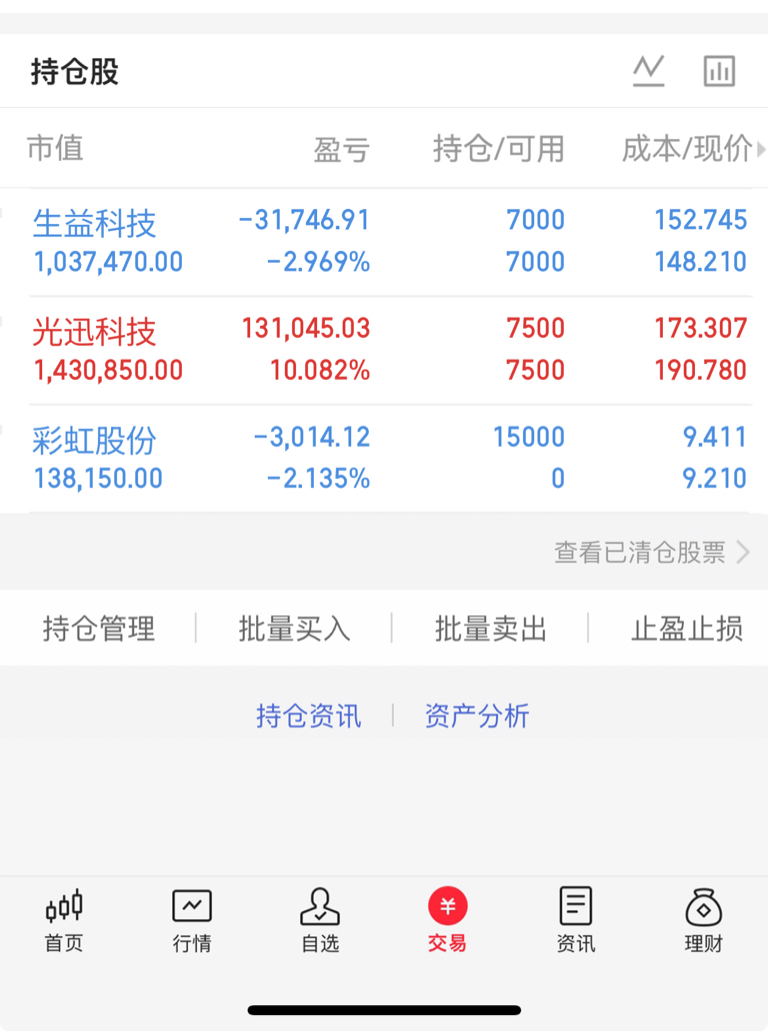Open the 彩虹股份 holding row
Viewport: 768px width, 1032px height.
(384, 459)
